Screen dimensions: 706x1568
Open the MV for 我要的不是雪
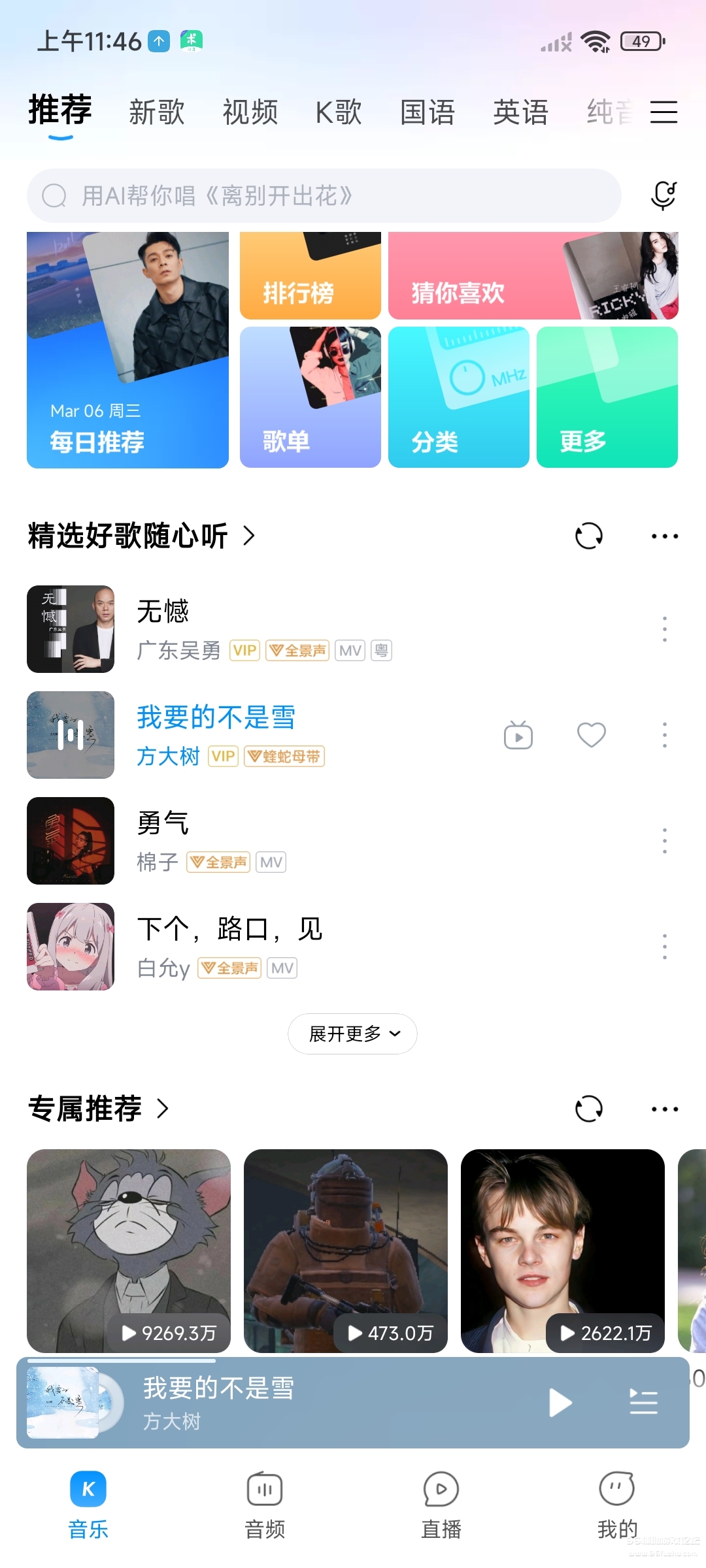click(516, 735)
